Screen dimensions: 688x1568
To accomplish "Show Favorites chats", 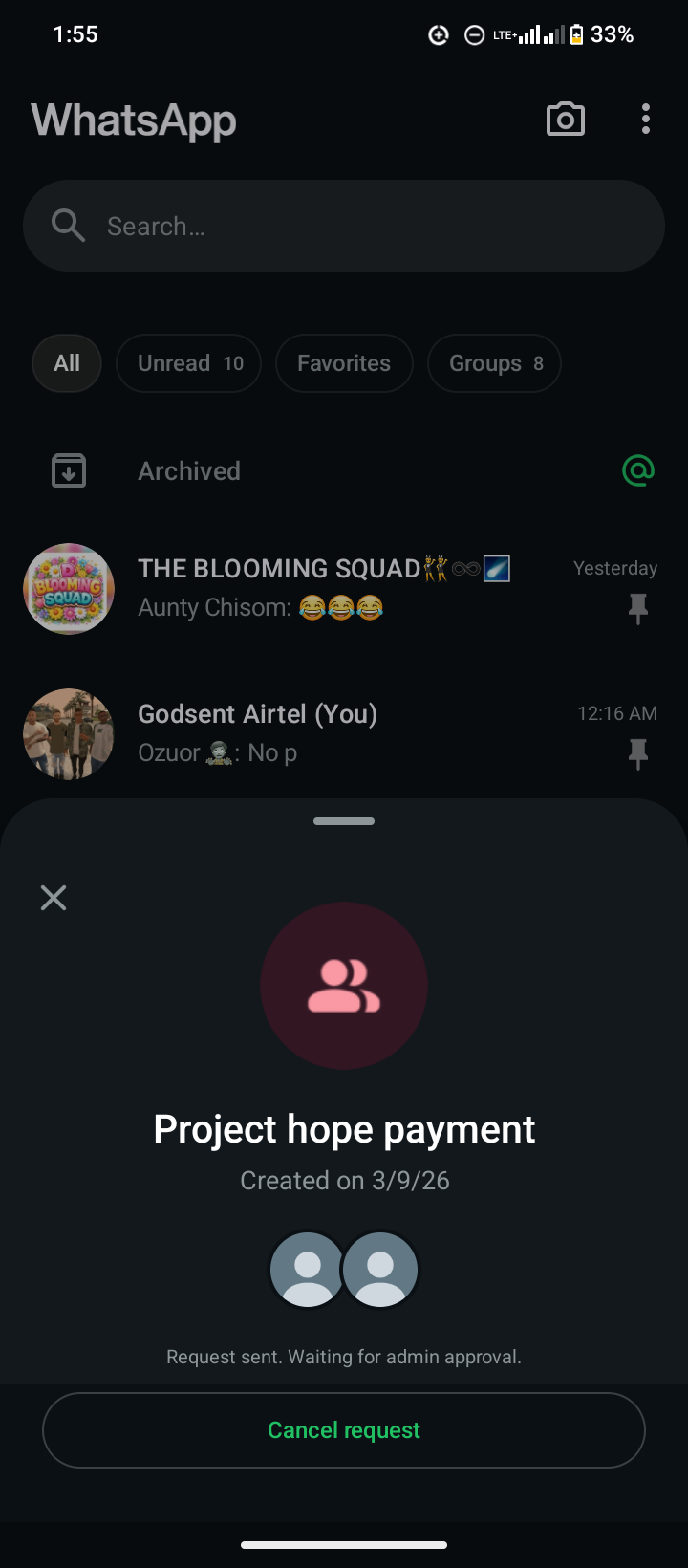I will [344, 363].
